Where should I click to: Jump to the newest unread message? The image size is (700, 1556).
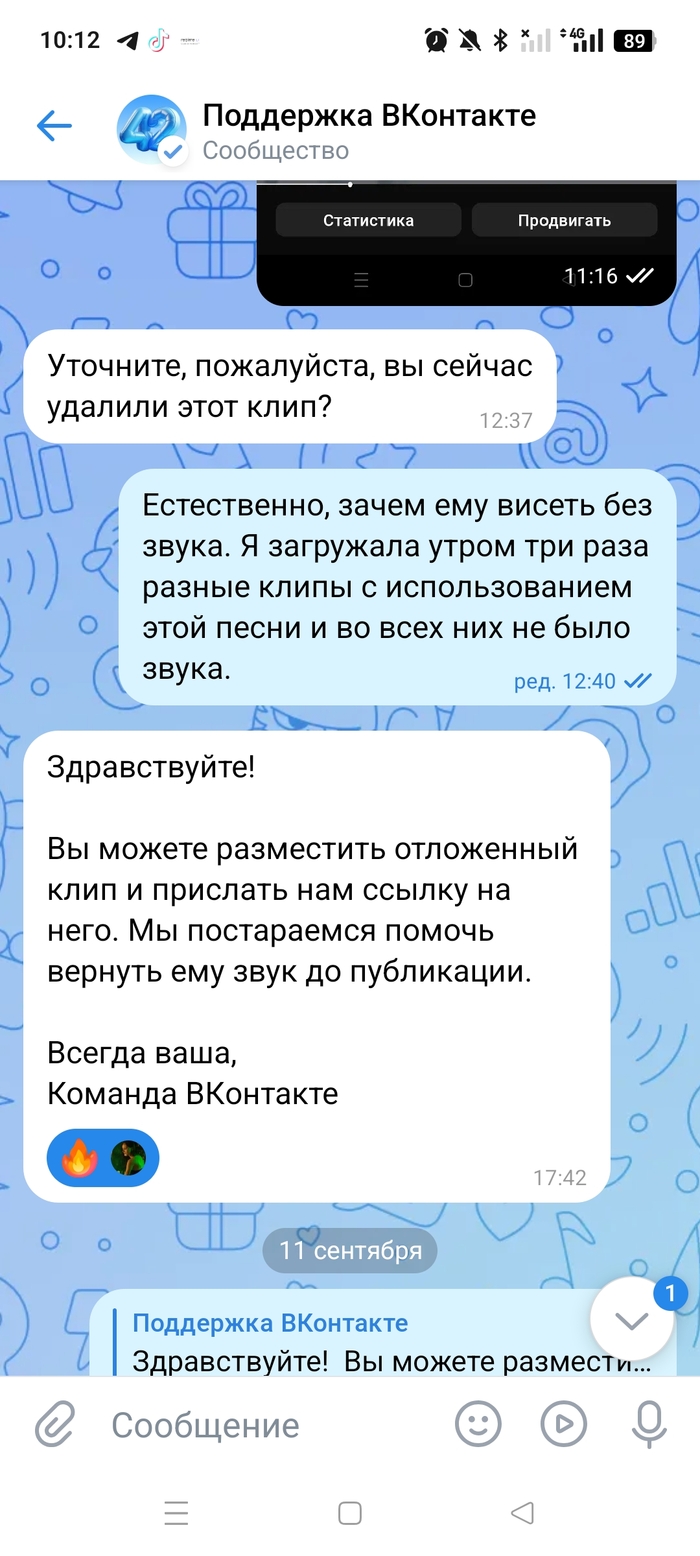[632, 1320]
